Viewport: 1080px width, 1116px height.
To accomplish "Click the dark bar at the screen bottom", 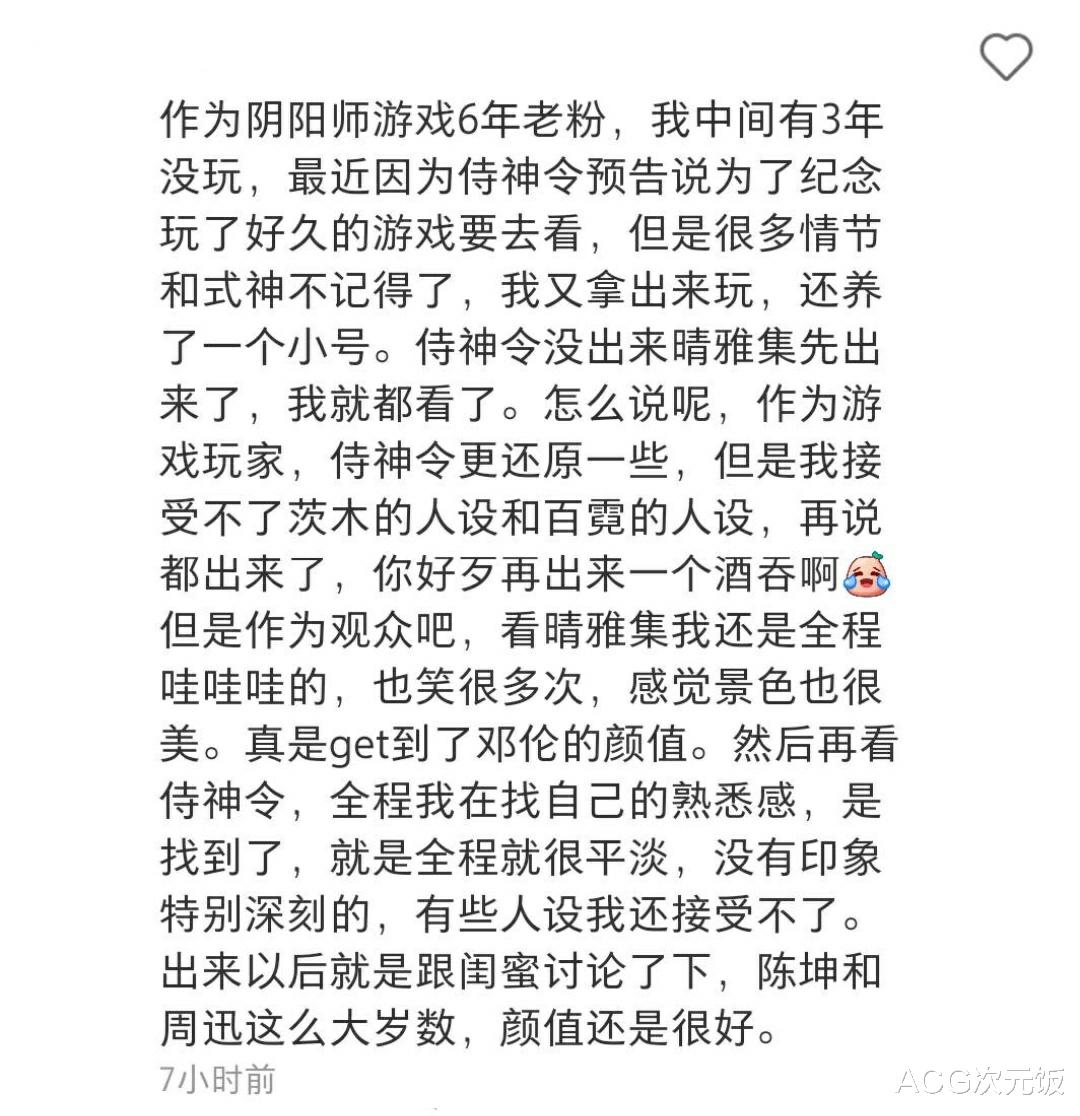I will coord(540,1112).
